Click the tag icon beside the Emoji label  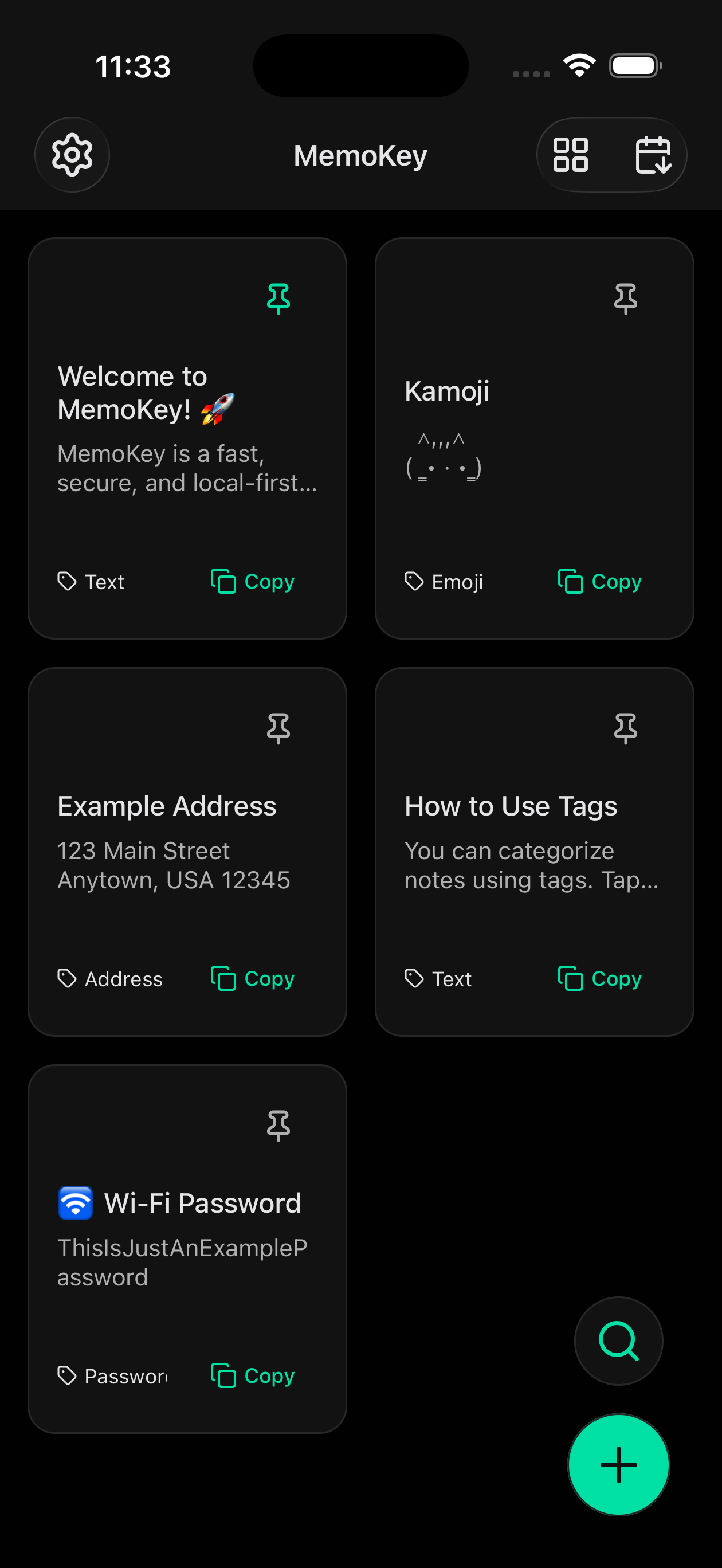[x=413, y=581]
